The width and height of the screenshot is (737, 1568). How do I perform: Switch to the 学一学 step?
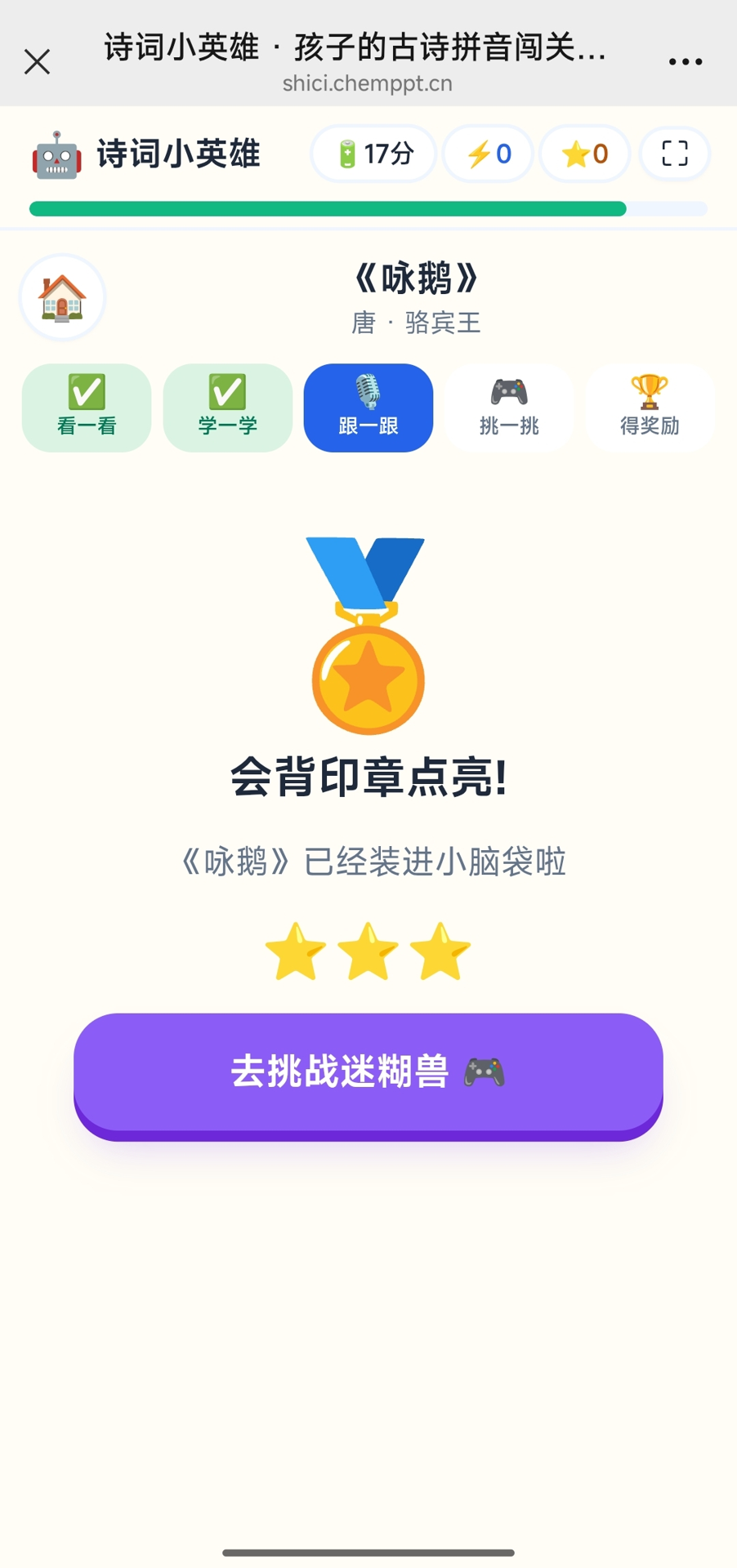coord(228,408)
